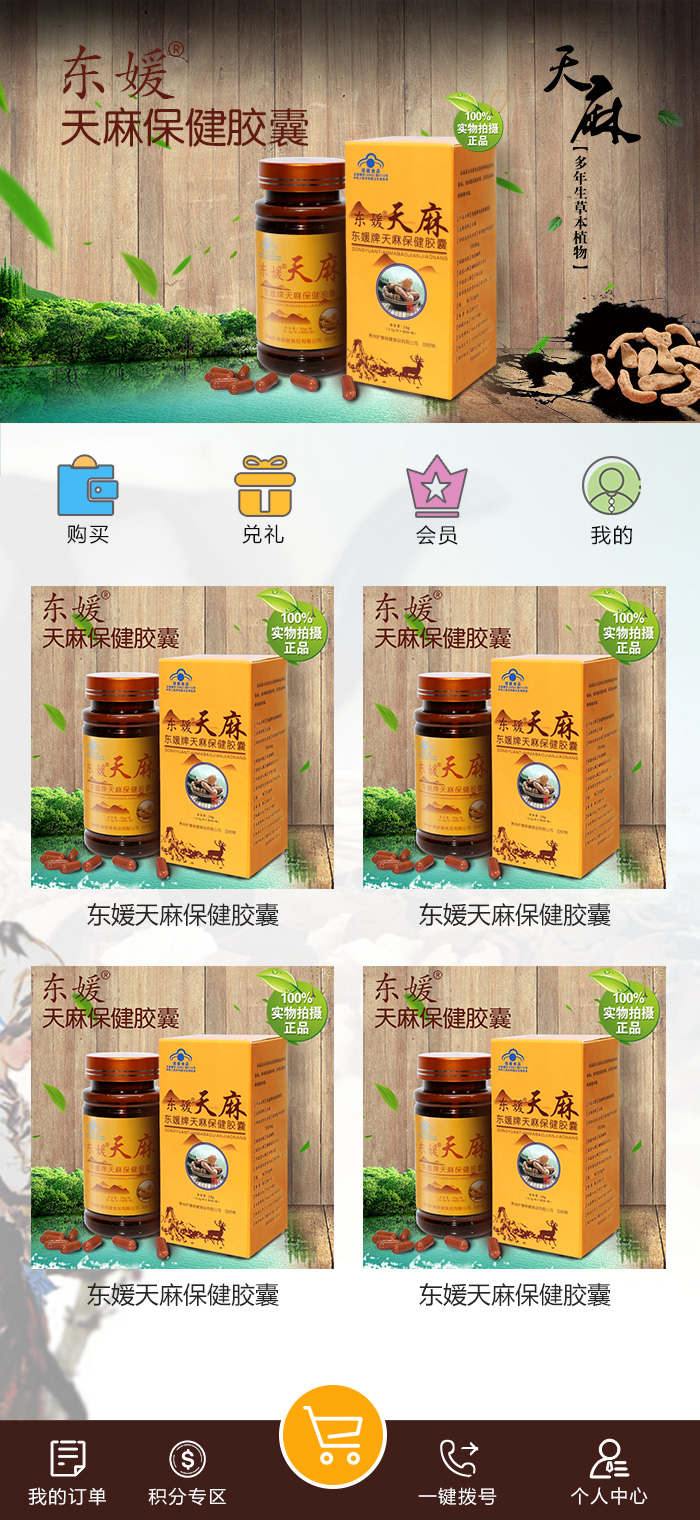Open the orange shopping cart button
700x1520 pixels.
click(x=333, y=1437)
